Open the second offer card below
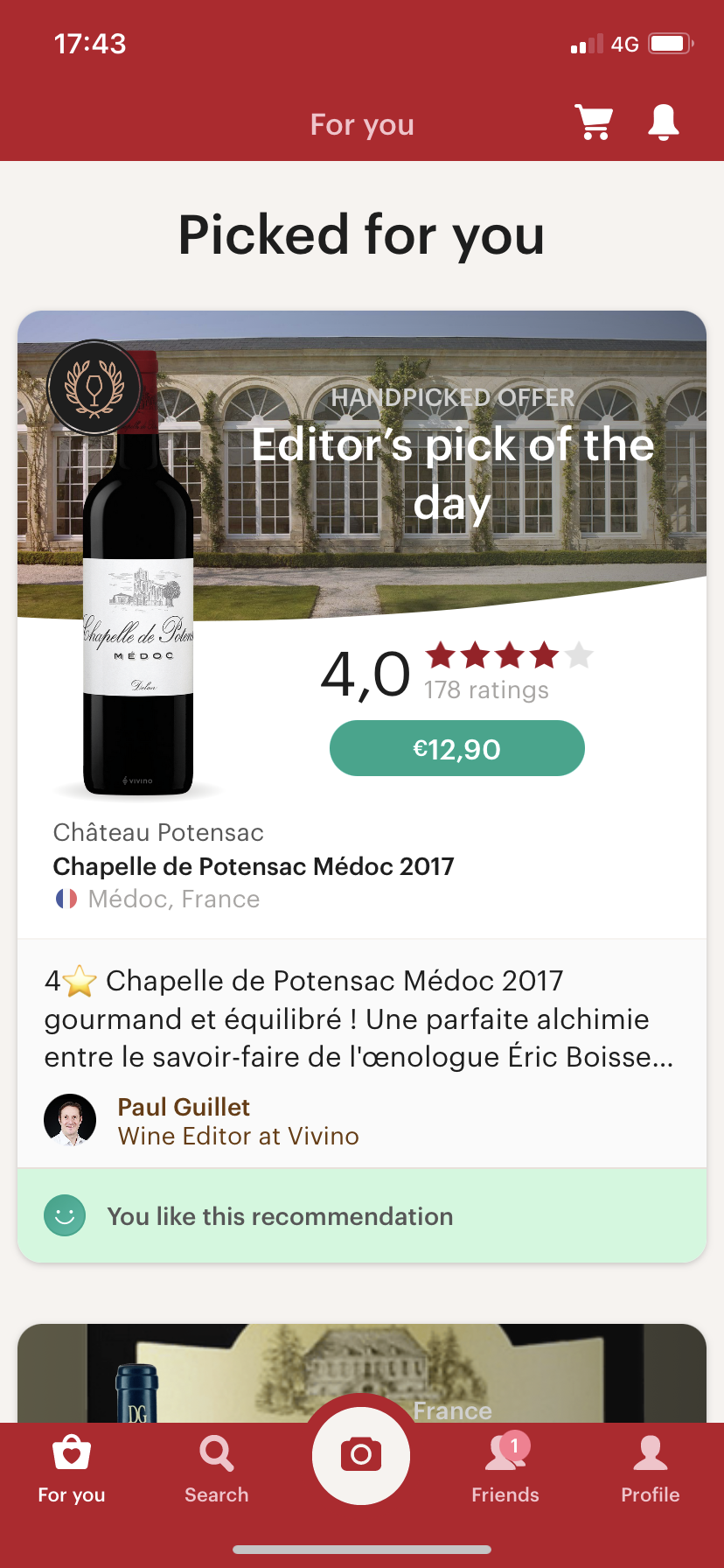Viewport: 724px width, 1568px height. click(x=362, y=1374)
